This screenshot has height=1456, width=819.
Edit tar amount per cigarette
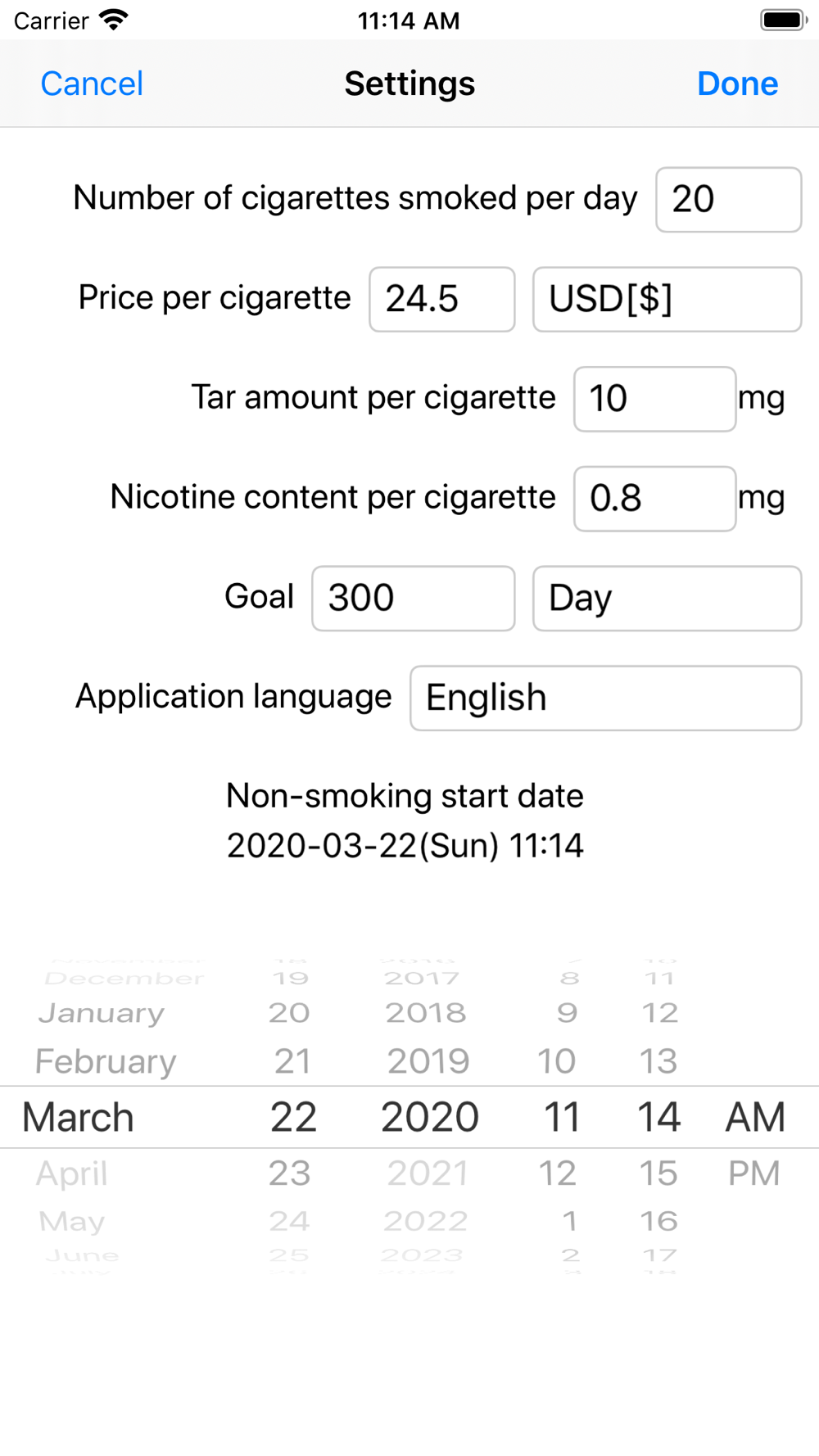654,399
